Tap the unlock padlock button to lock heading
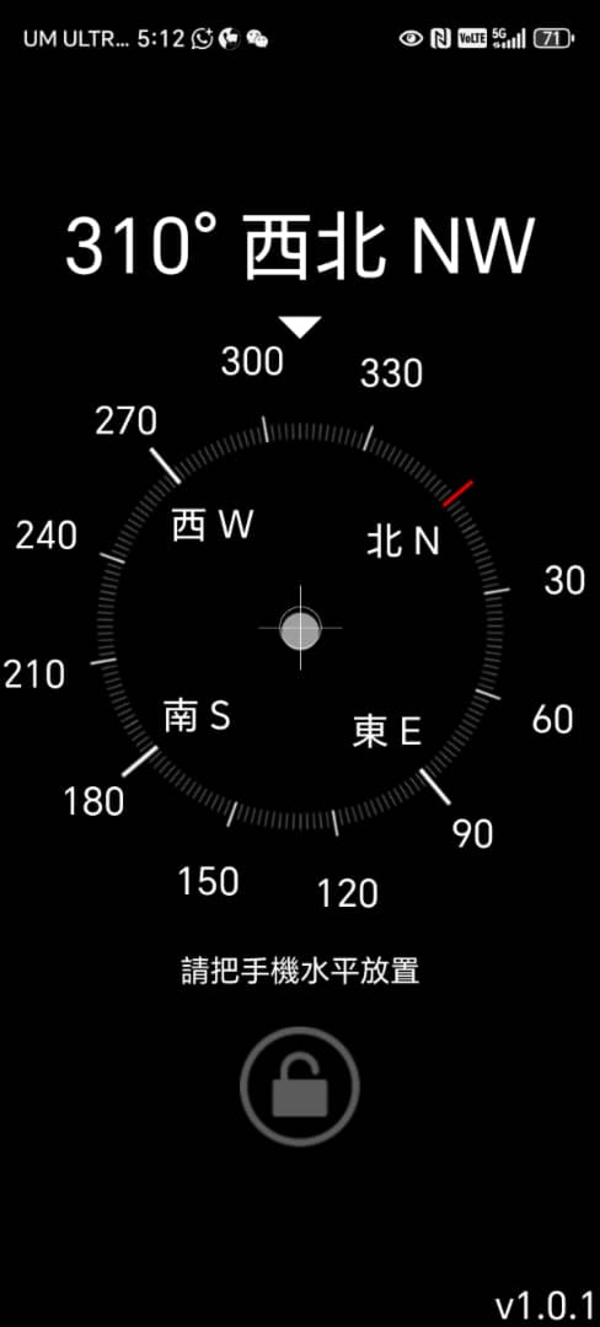This screenshot has height=1327, width=600. [x=299, y=1086]
